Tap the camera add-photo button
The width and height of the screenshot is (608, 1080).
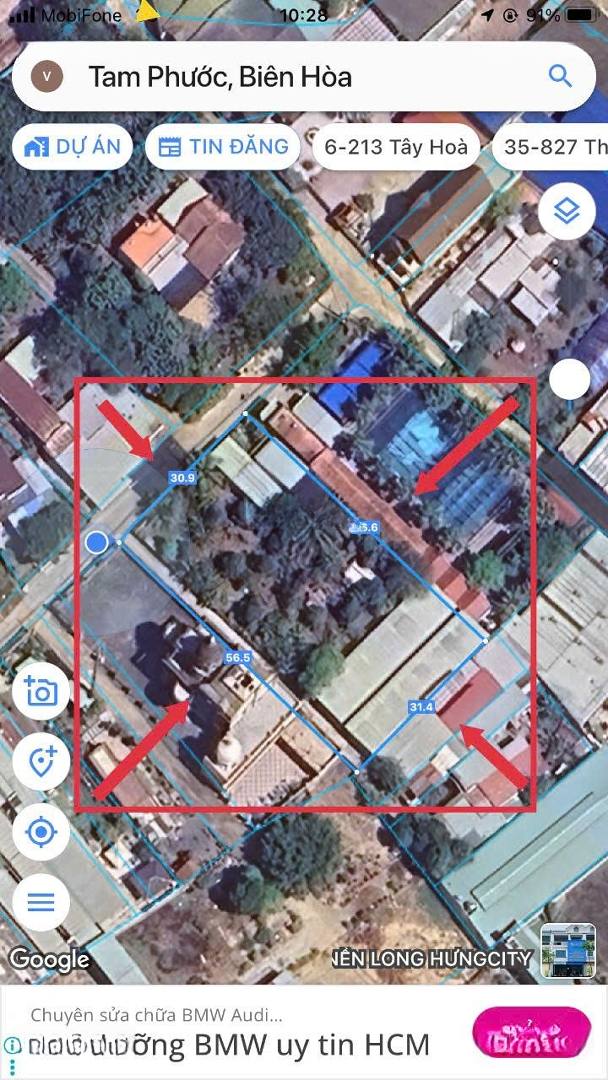coord(41,692)
